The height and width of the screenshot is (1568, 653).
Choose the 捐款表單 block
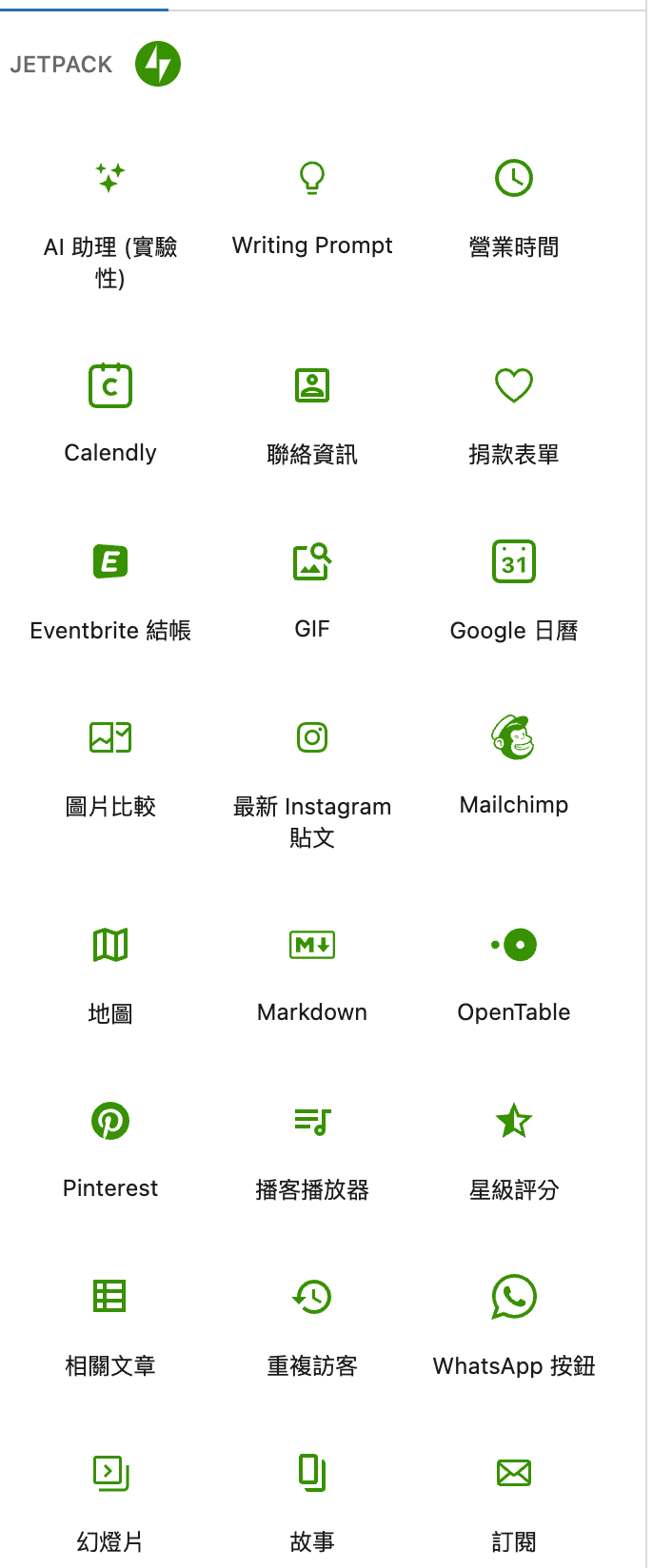point(514,414)
